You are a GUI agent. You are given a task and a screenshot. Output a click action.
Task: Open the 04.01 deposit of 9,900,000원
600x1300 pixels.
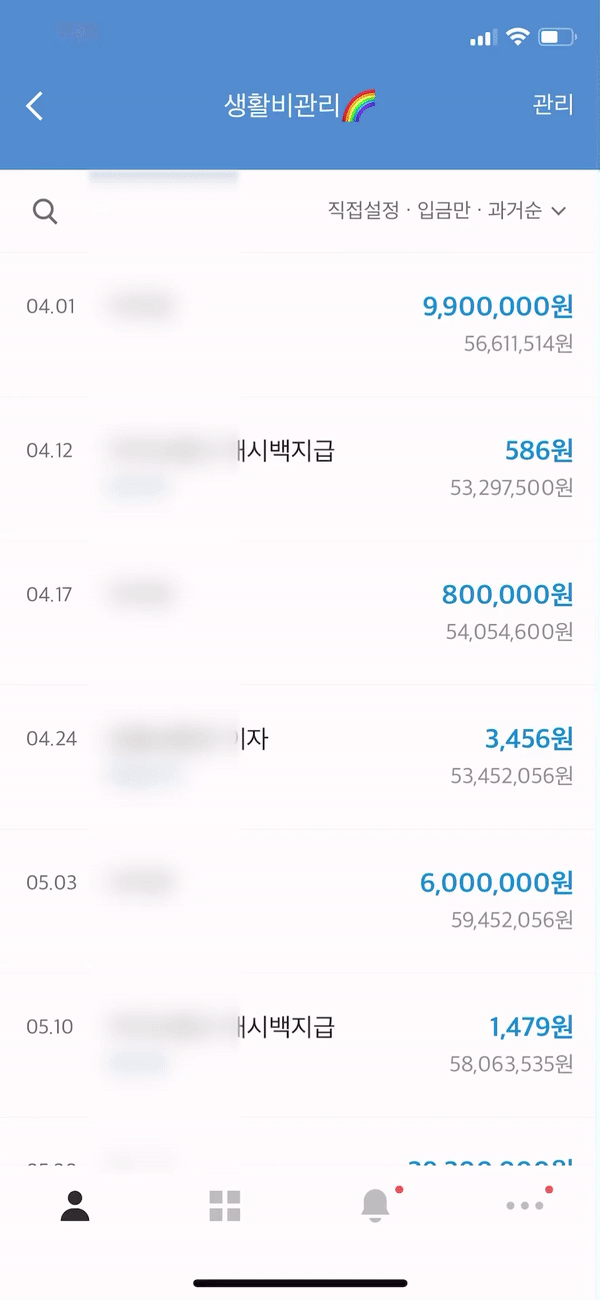coord(300,324)
